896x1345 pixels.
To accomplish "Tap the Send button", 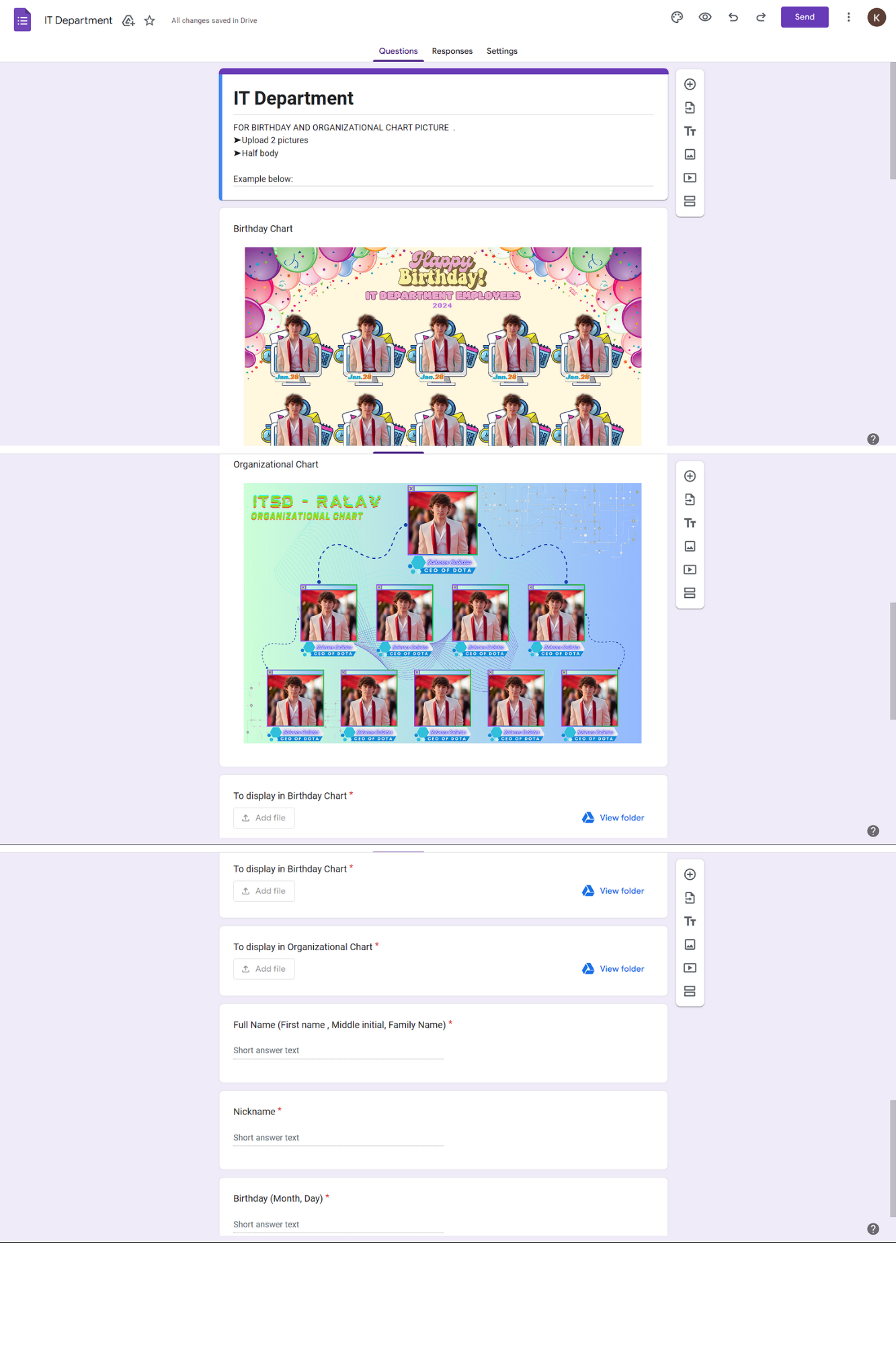I will [x=804, y=17].
